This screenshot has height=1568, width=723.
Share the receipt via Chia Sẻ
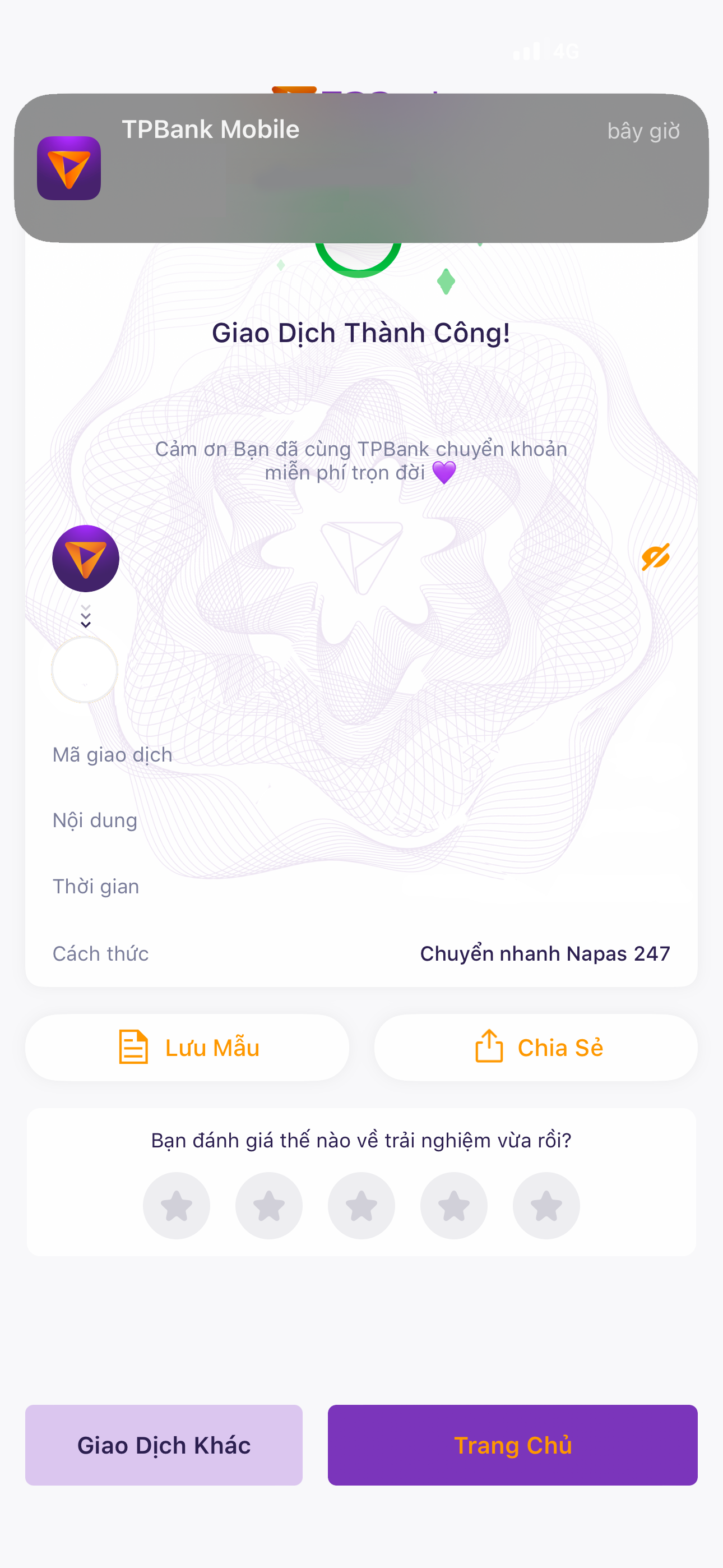point(536,1047)
